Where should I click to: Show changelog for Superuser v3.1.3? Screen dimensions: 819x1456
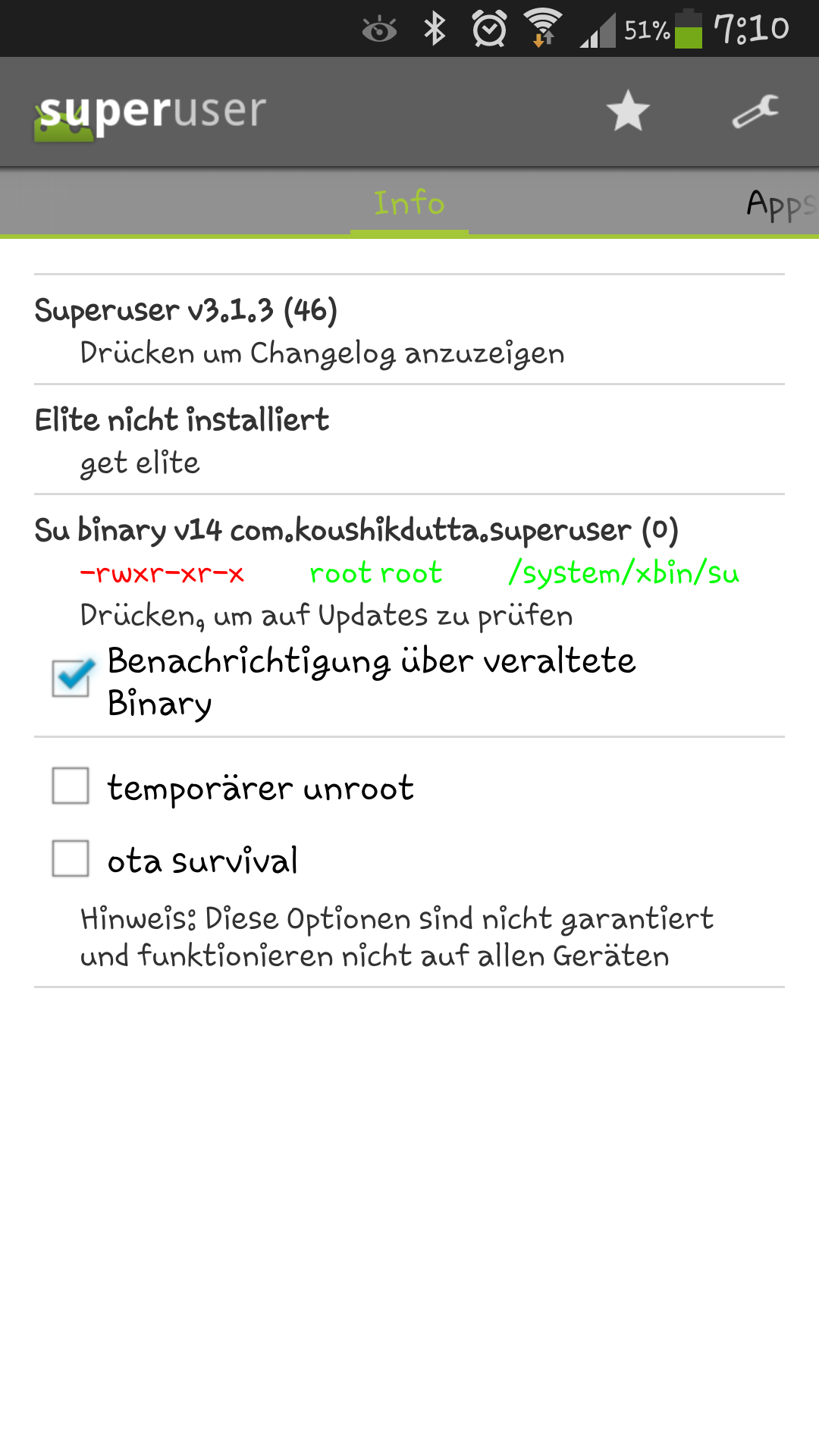409,331
